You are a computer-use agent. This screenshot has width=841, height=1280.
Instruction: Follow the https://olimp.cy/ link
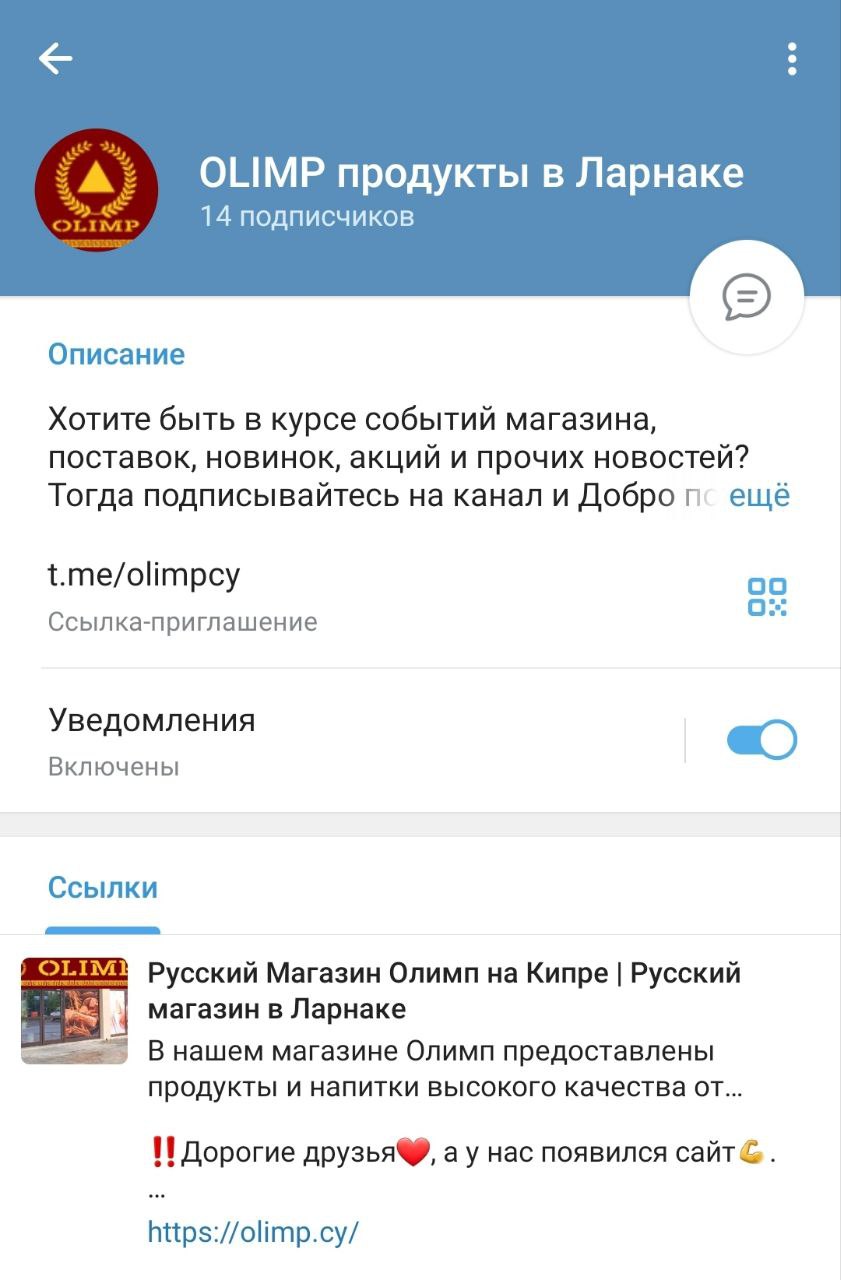pos(253,1231)
